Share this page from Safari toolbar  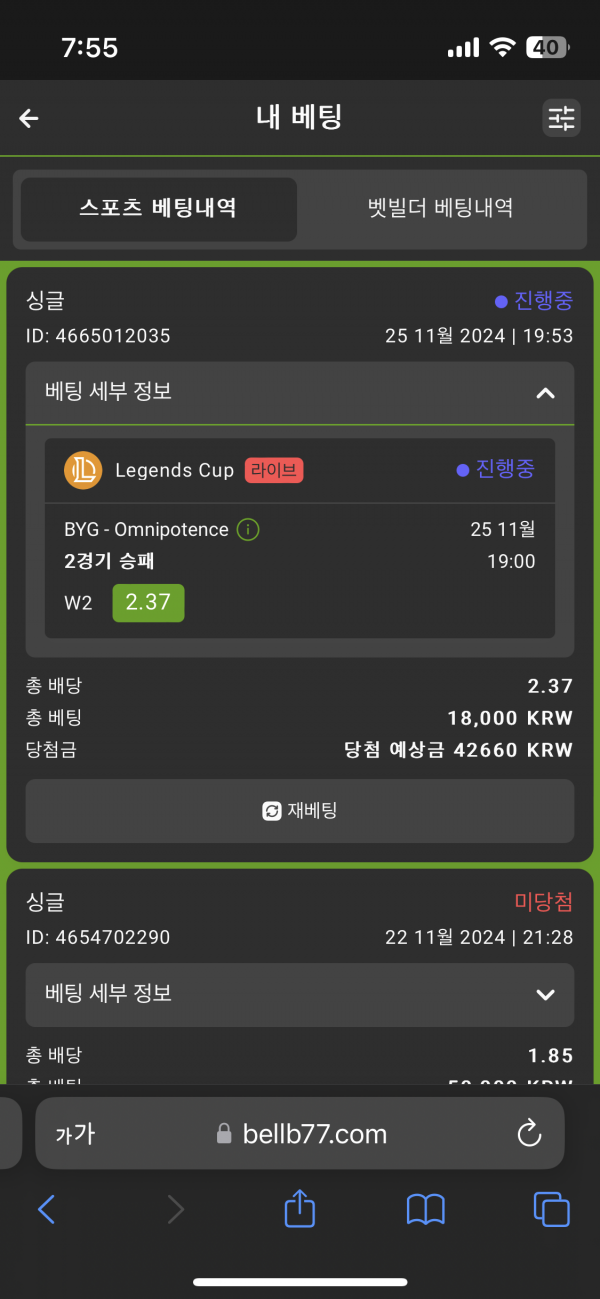click(300, 1209)
